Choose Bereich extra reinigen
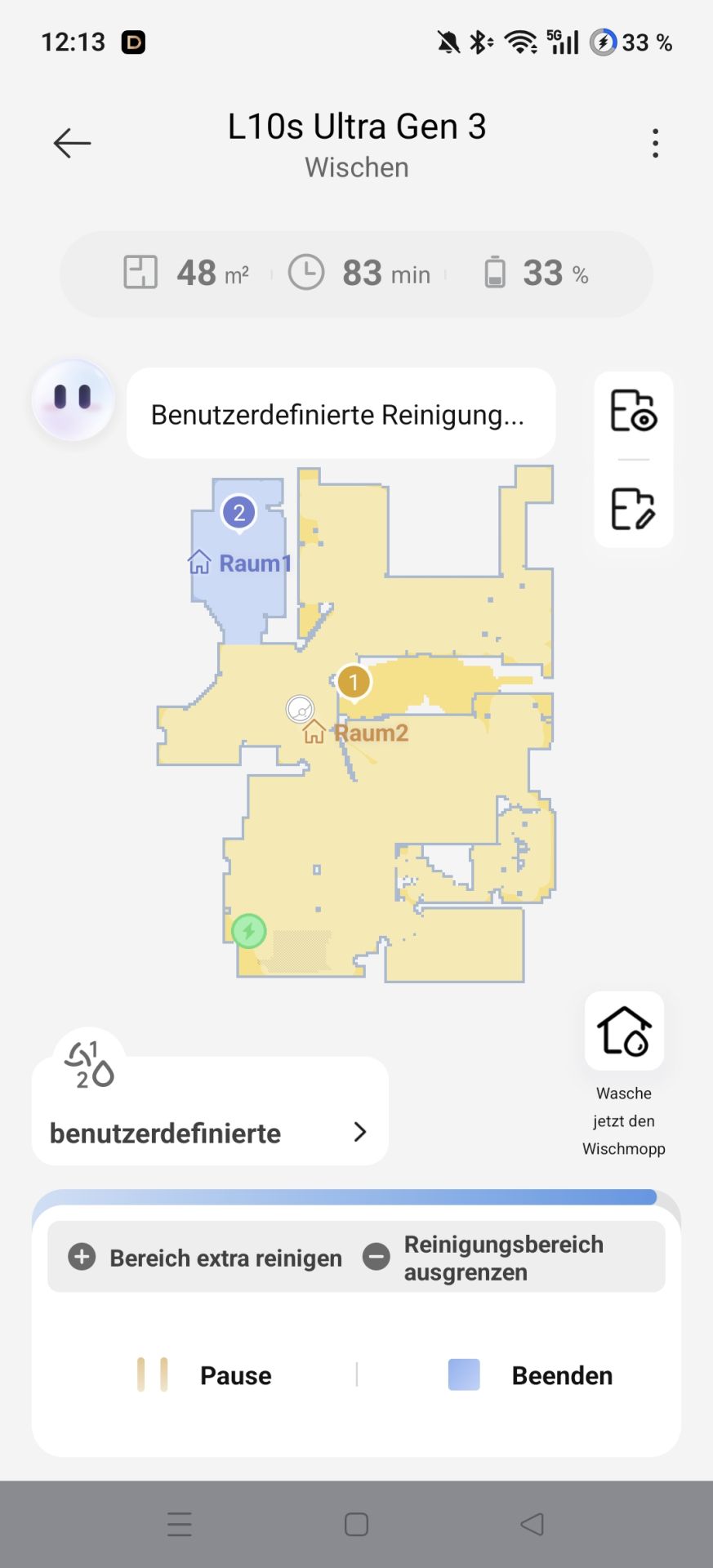Screen dimensions: 713x1568 point(206,1258)
